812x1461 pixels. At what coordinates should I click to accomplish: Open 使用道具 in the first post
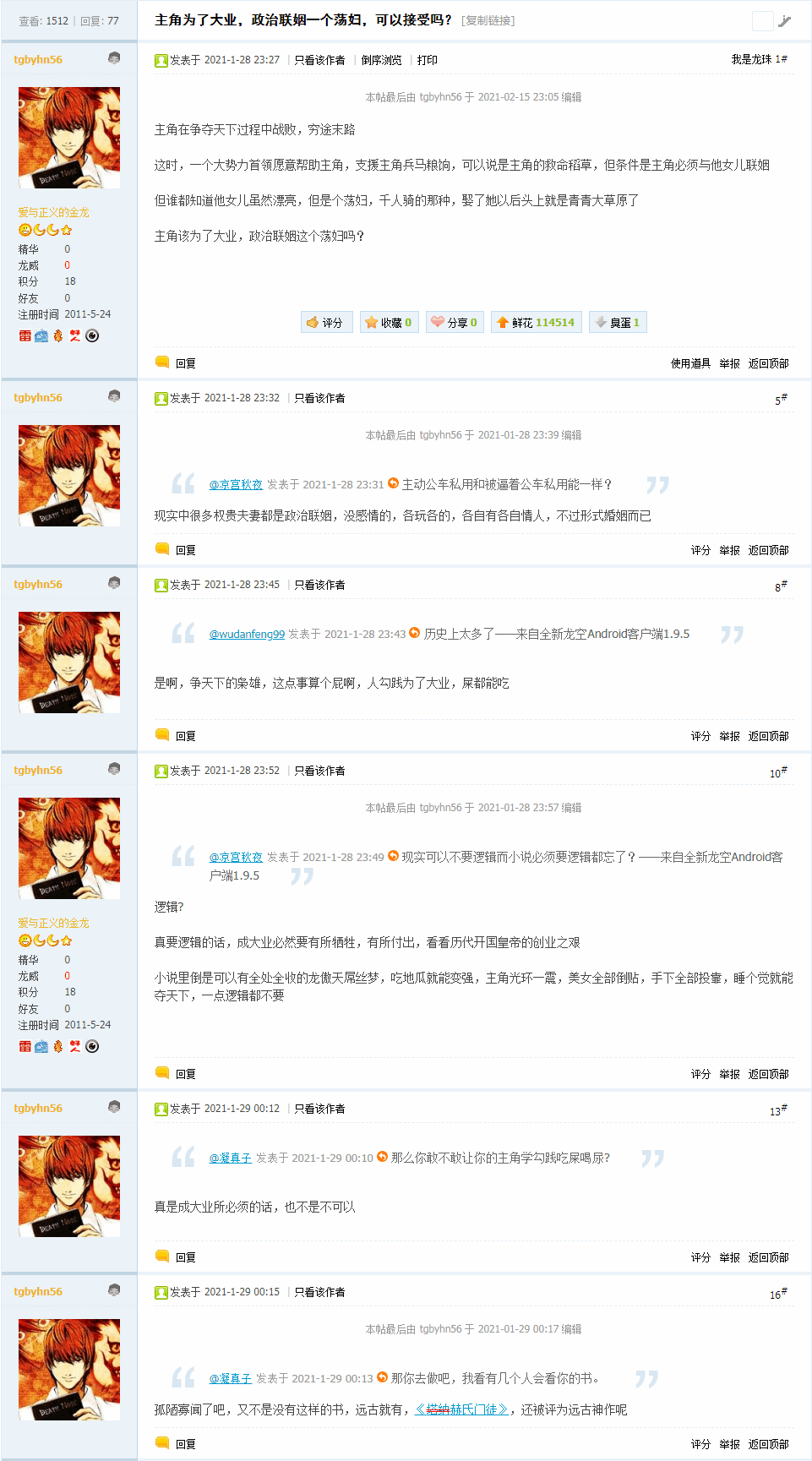coord(690,363)
